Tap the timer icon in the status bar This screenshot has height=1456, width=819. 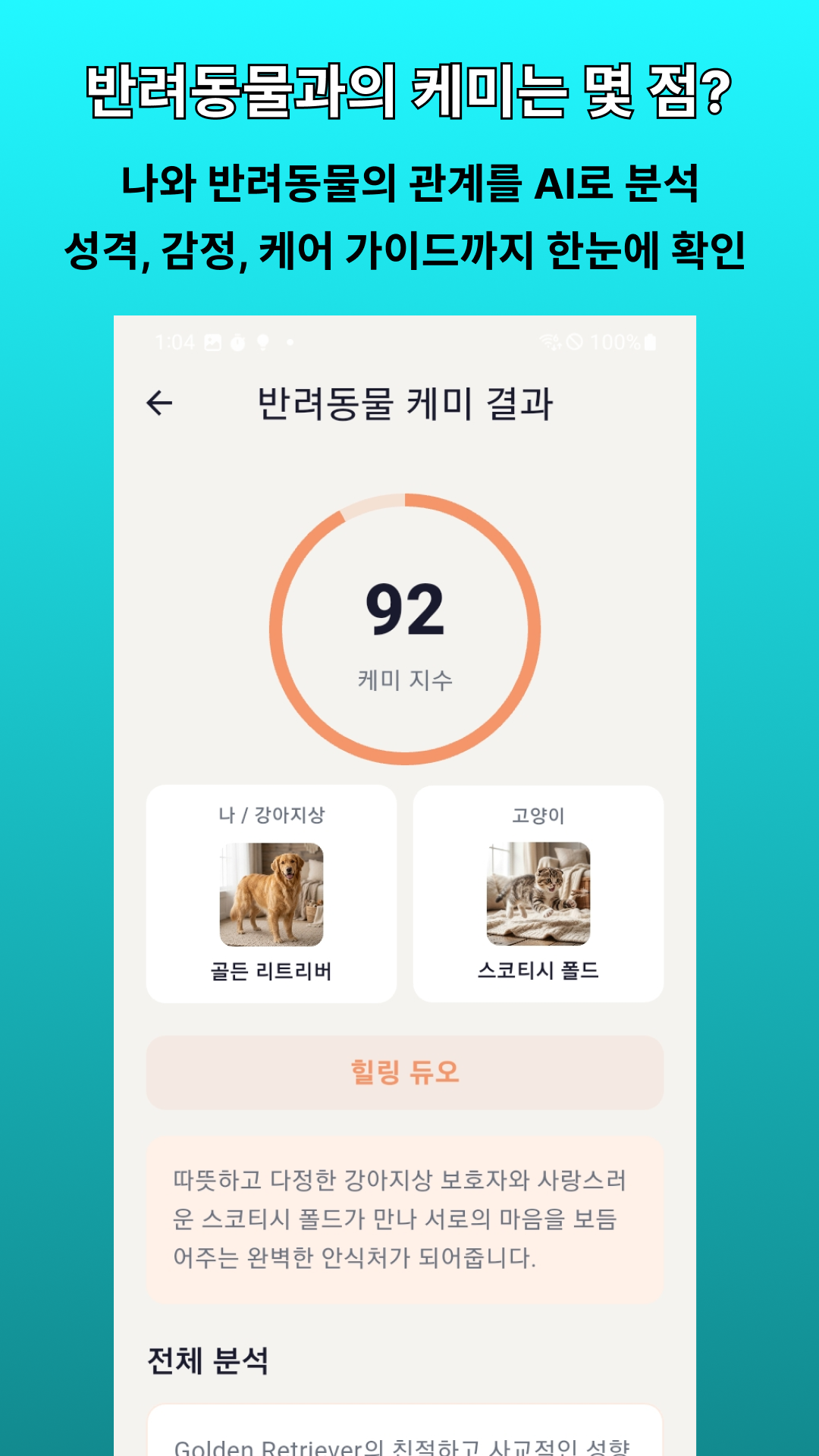tap(239, 343)
